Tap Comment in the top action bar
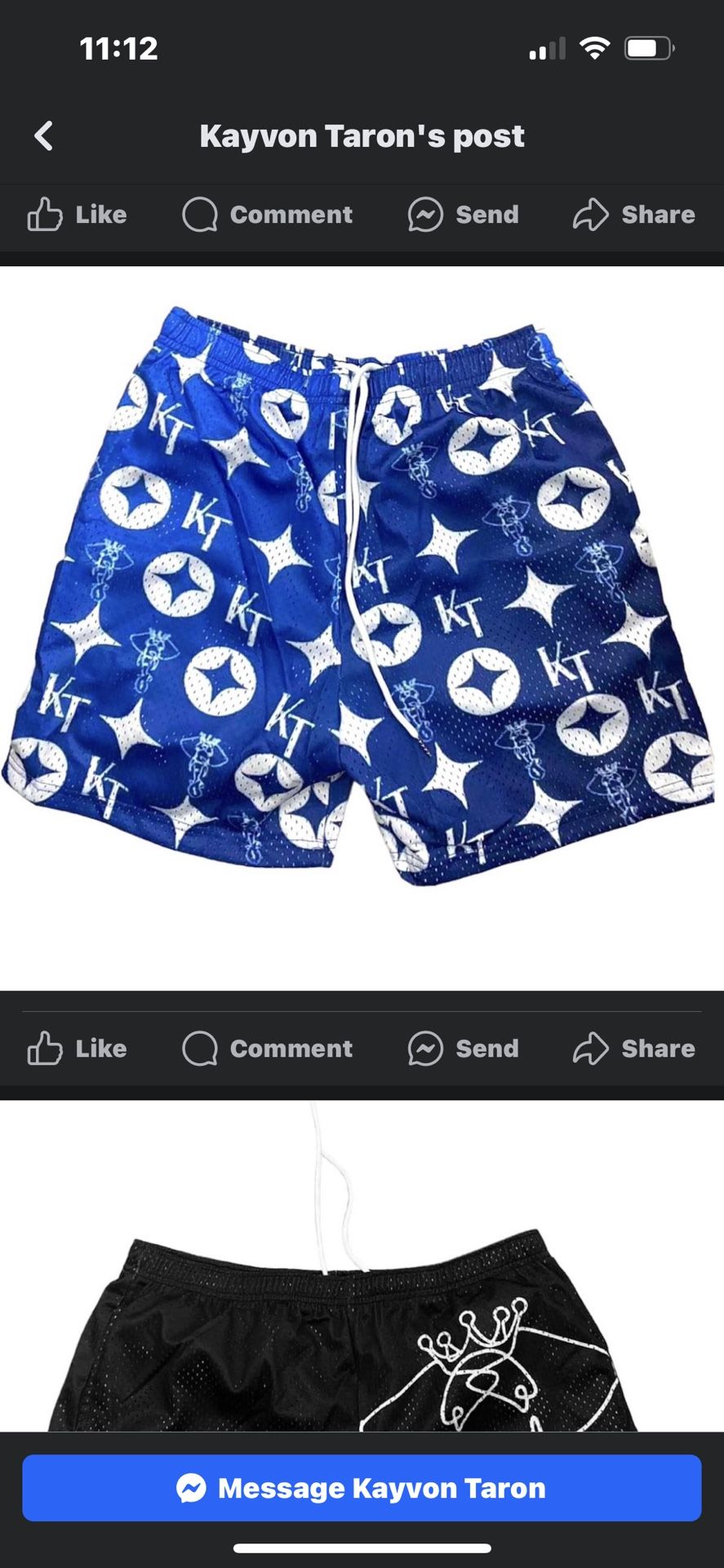This screenshot has height=1568, width=724. [x=268, y=215]
